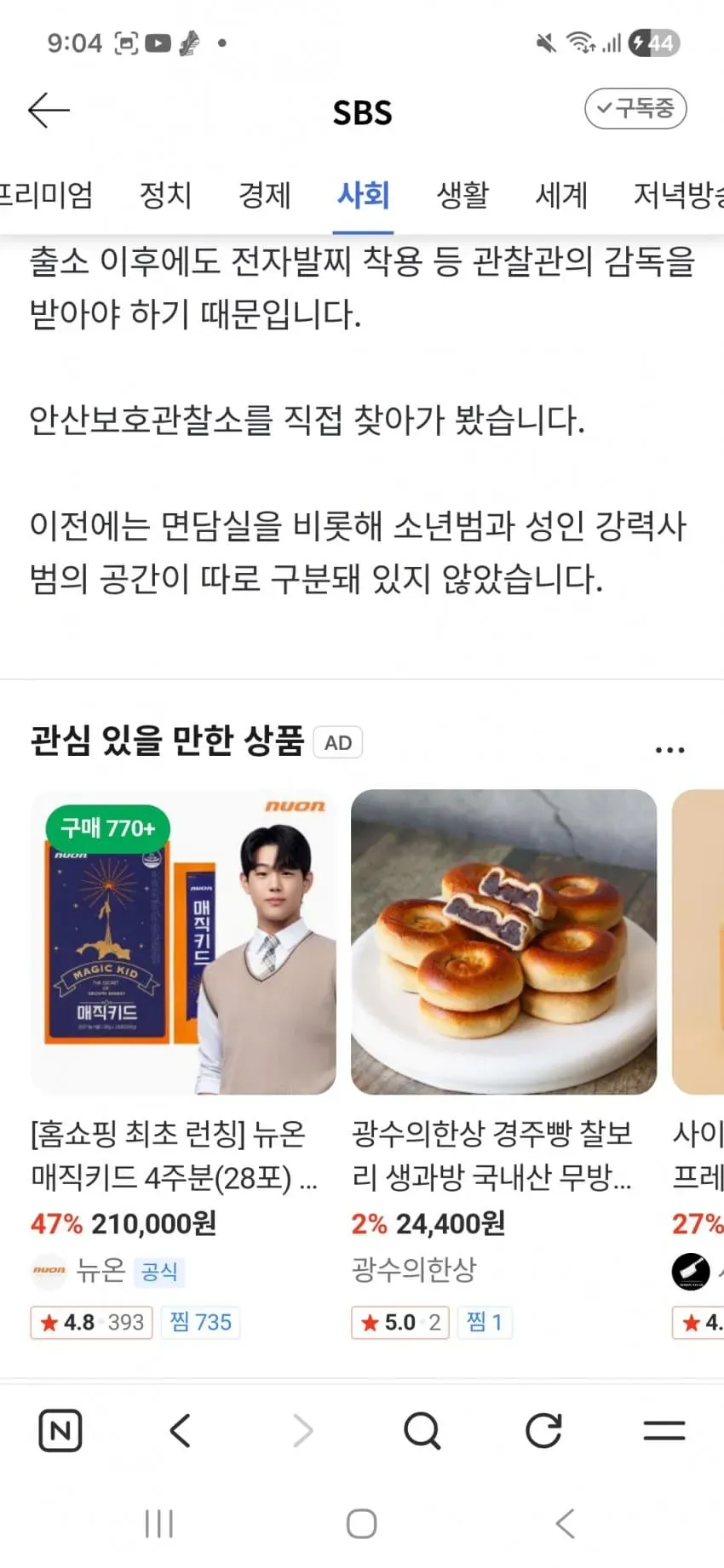
Task: Tap the 구독중 subscription button
Action: 635,109
